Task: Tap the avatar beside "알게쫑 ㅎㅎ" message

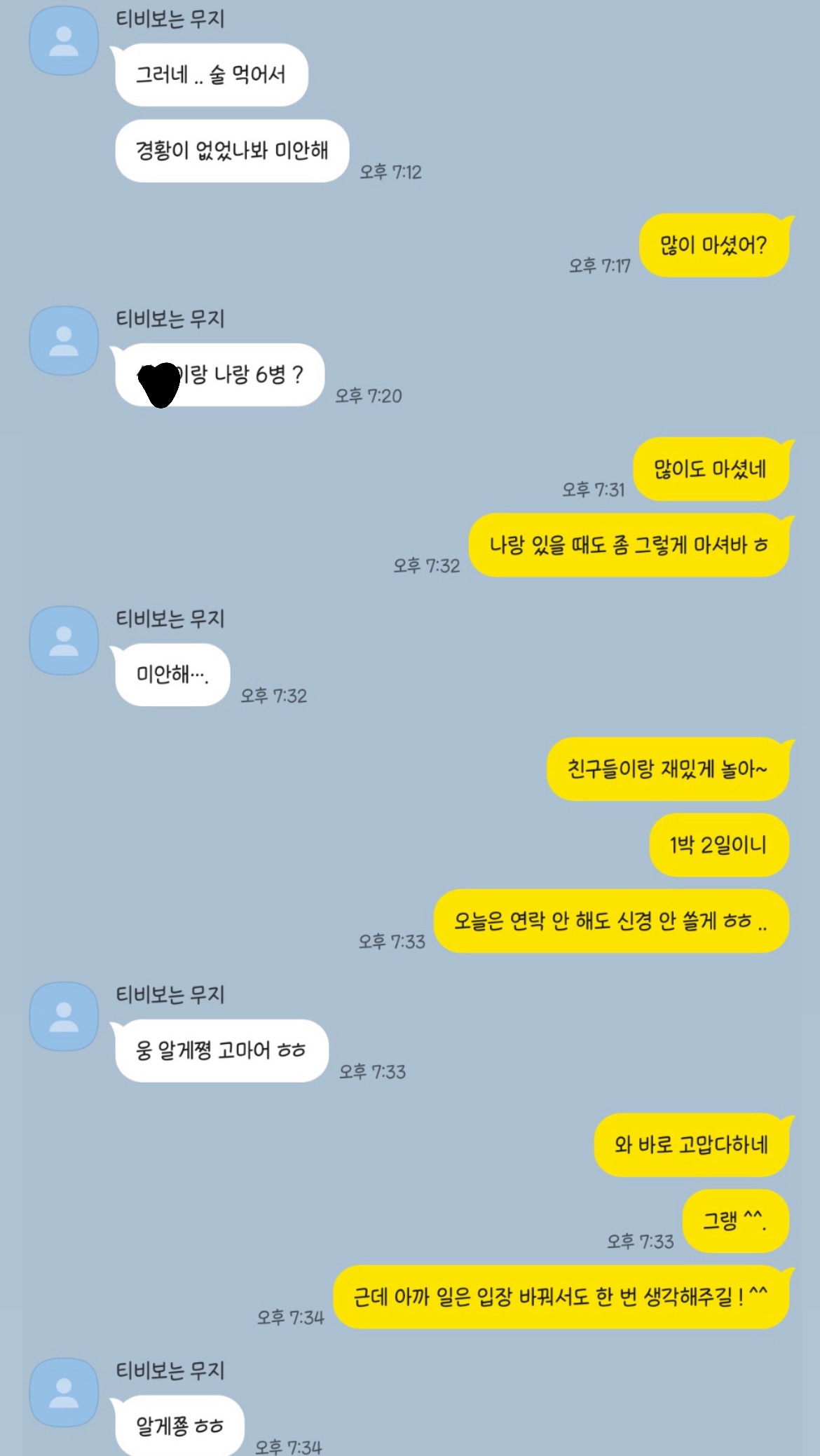Action: pos(64,1392)
